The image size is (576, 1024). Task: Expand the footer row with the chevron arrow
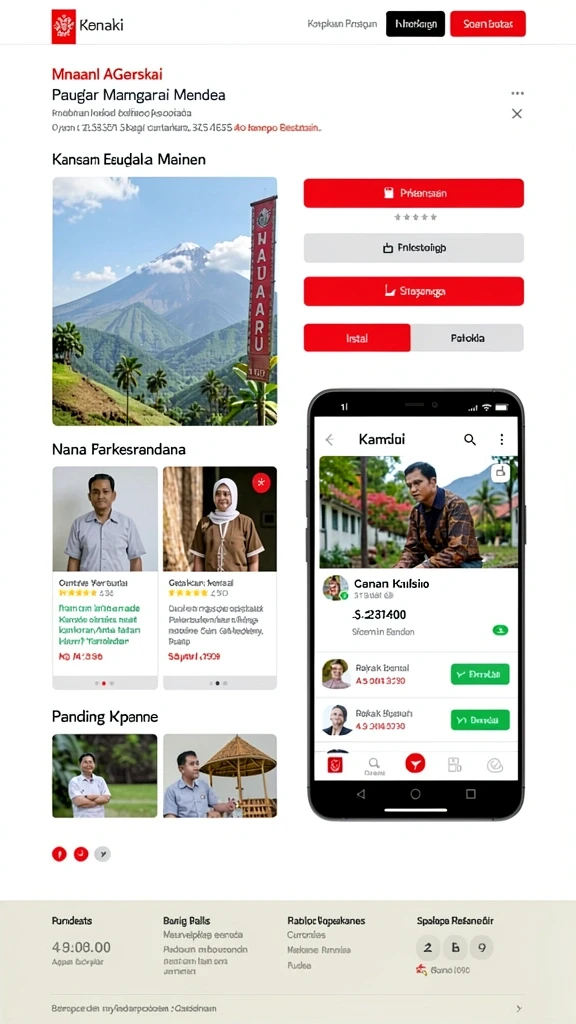pos(288,1008)
